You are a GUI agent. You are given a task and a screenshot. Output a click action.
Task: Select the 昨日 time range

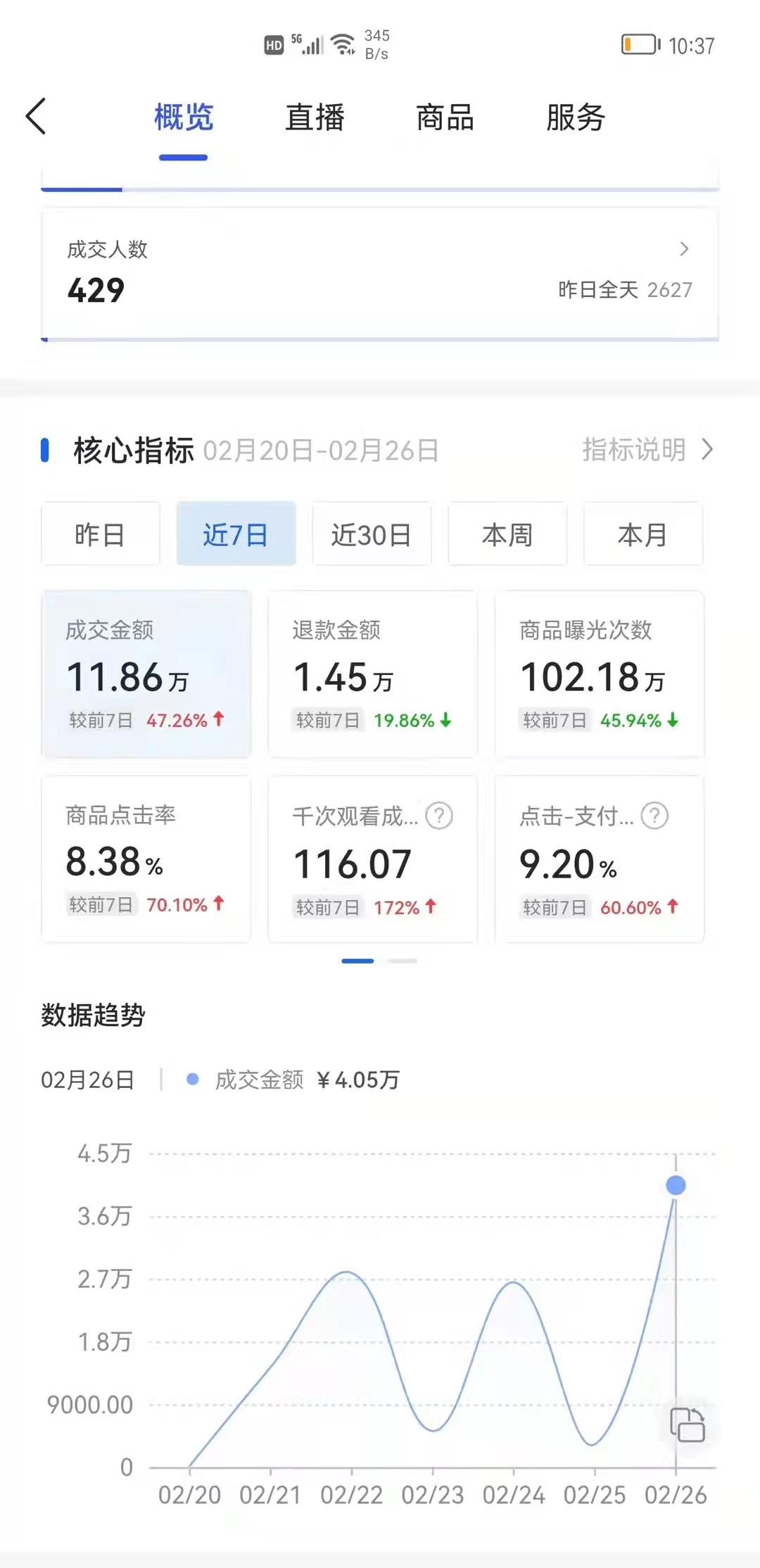[100, 534]
